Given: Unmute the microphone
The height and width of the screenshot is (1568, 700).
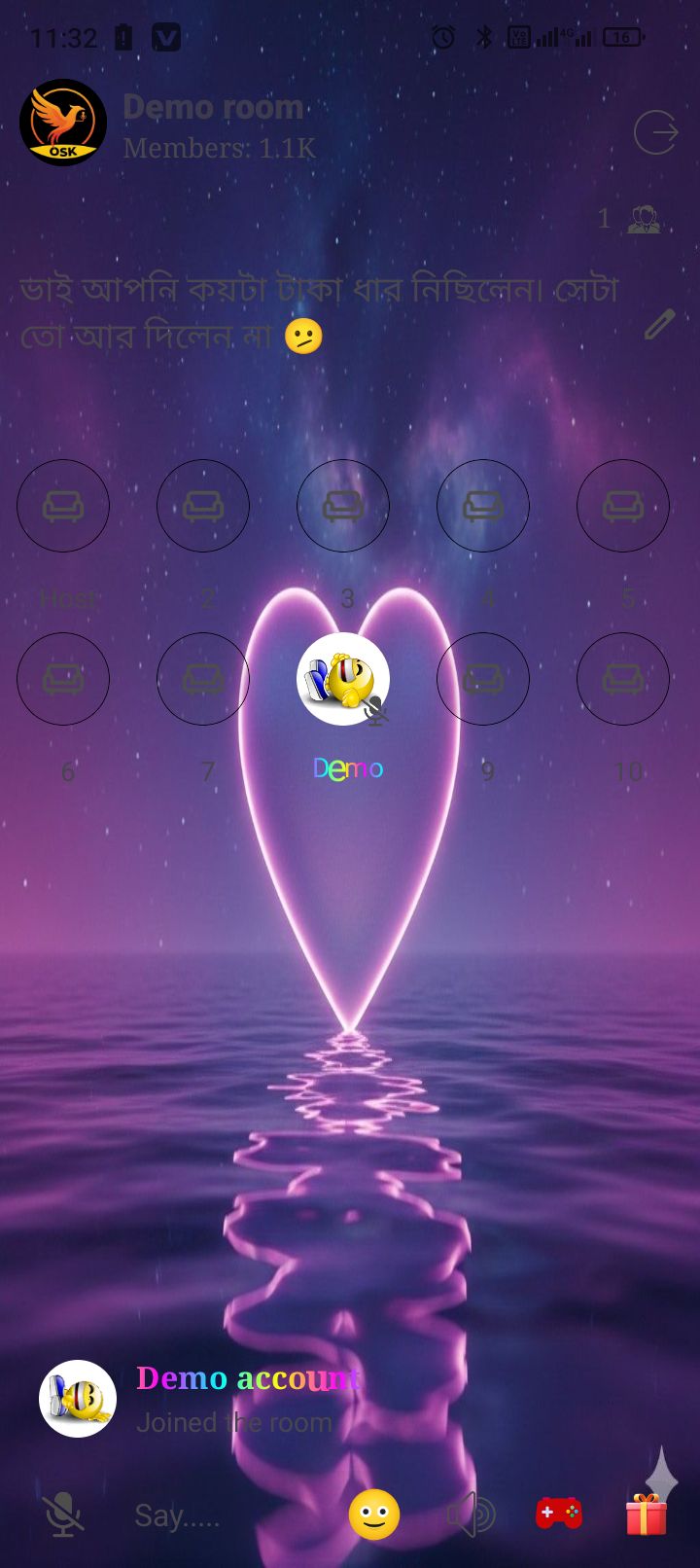Looking at the screenshot, I should [x=63, y=1515].
